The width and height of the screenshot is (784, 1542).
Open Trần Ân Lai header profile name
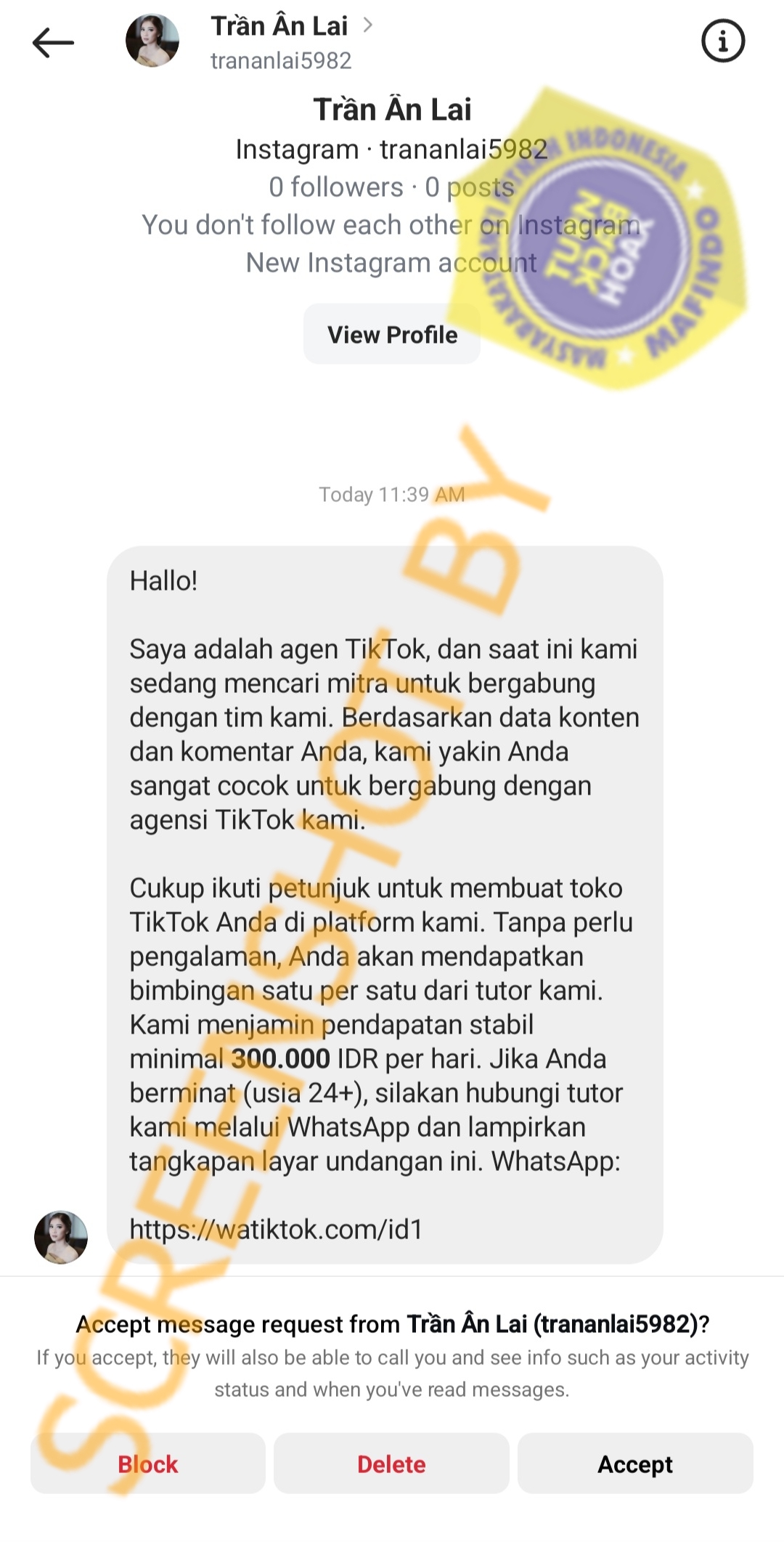click(x=280, y=27)
